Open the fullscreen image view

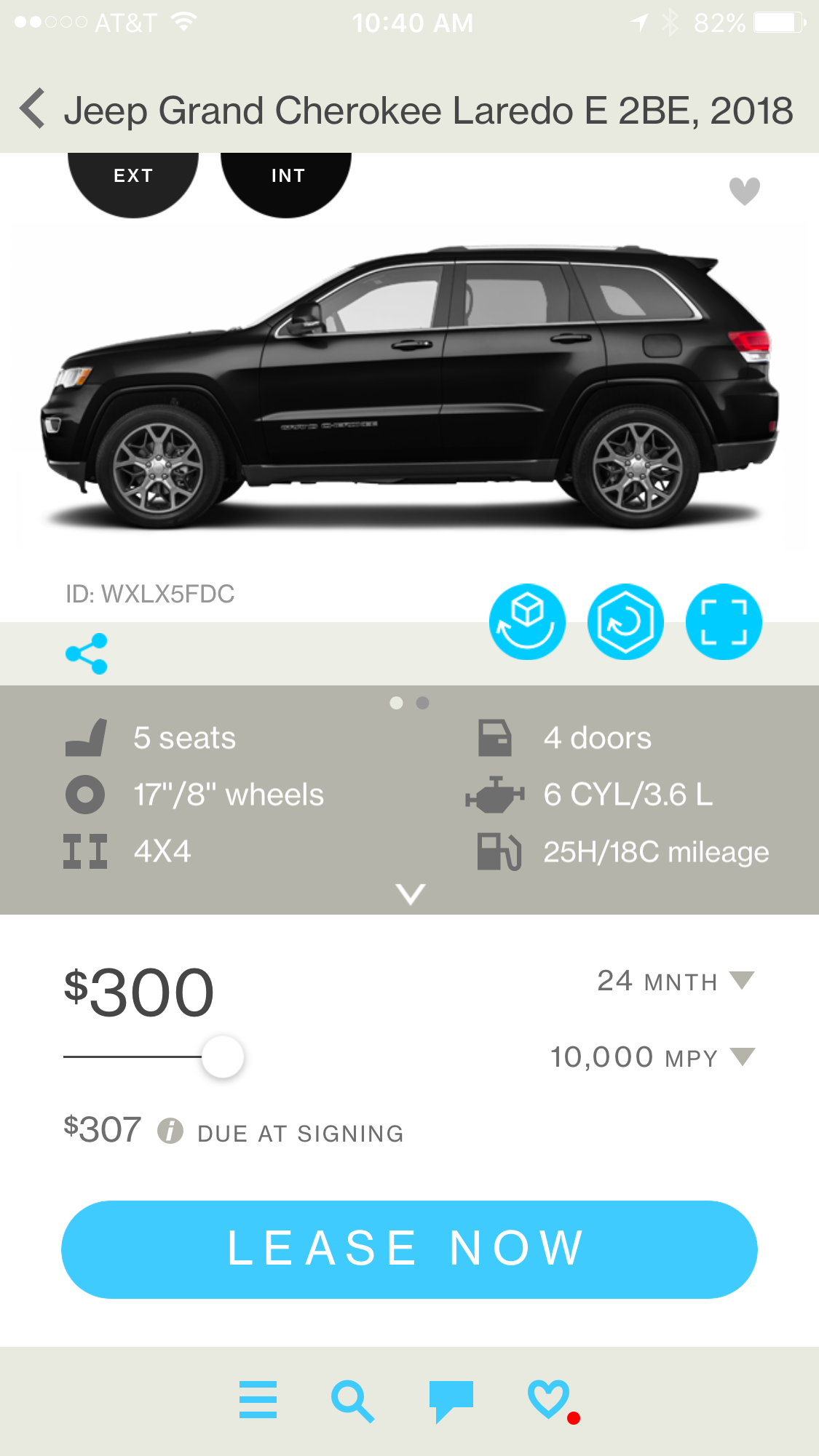point(724,622)
